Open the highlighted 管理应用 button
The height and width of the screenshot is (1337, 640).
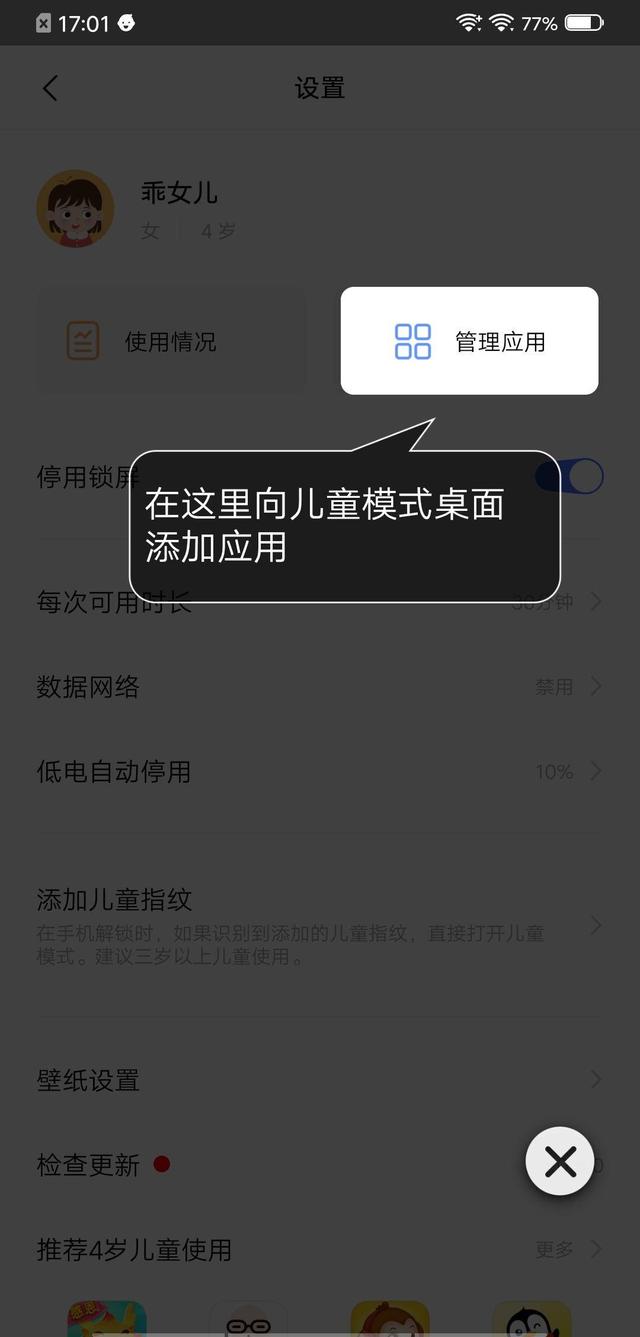[469, 341]
